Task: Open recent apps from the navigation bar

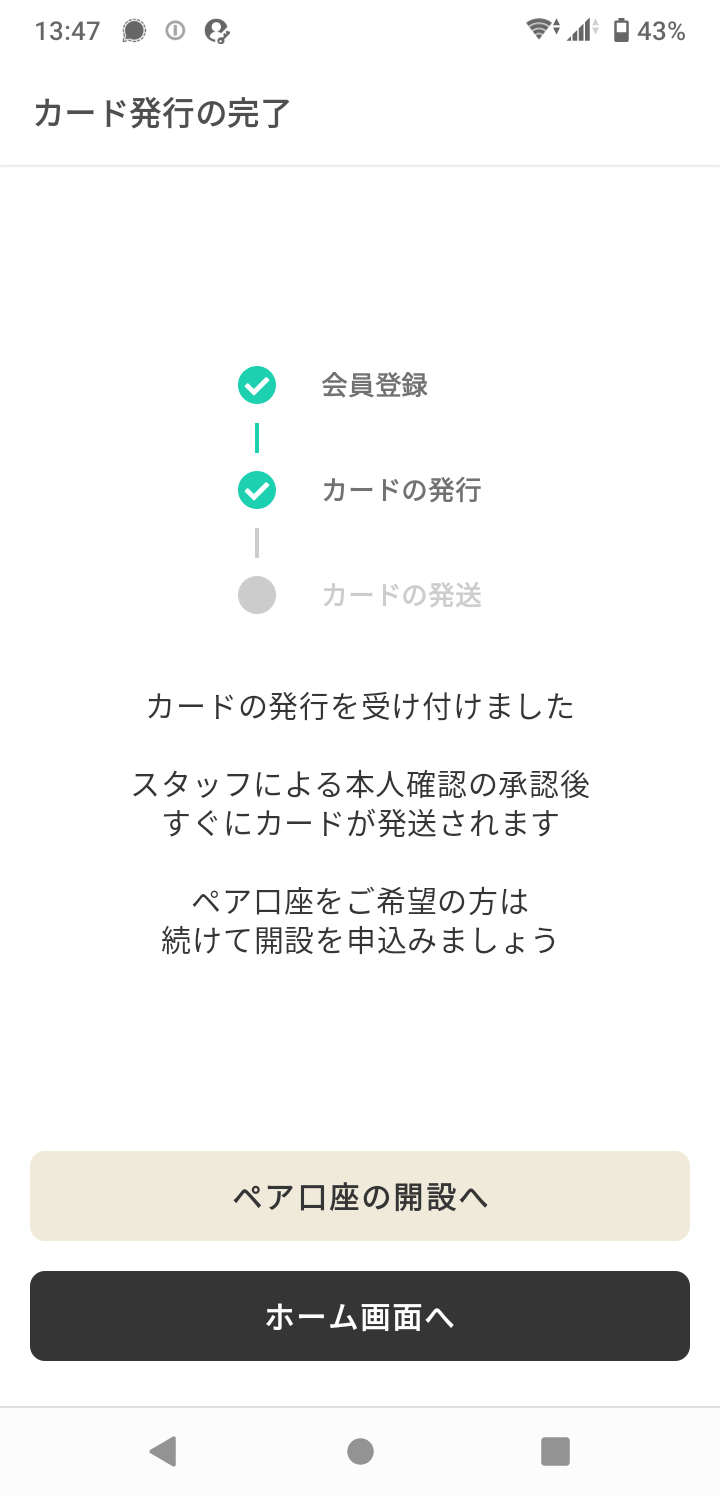Action: pyautogui.click(x=555, y=1451)
